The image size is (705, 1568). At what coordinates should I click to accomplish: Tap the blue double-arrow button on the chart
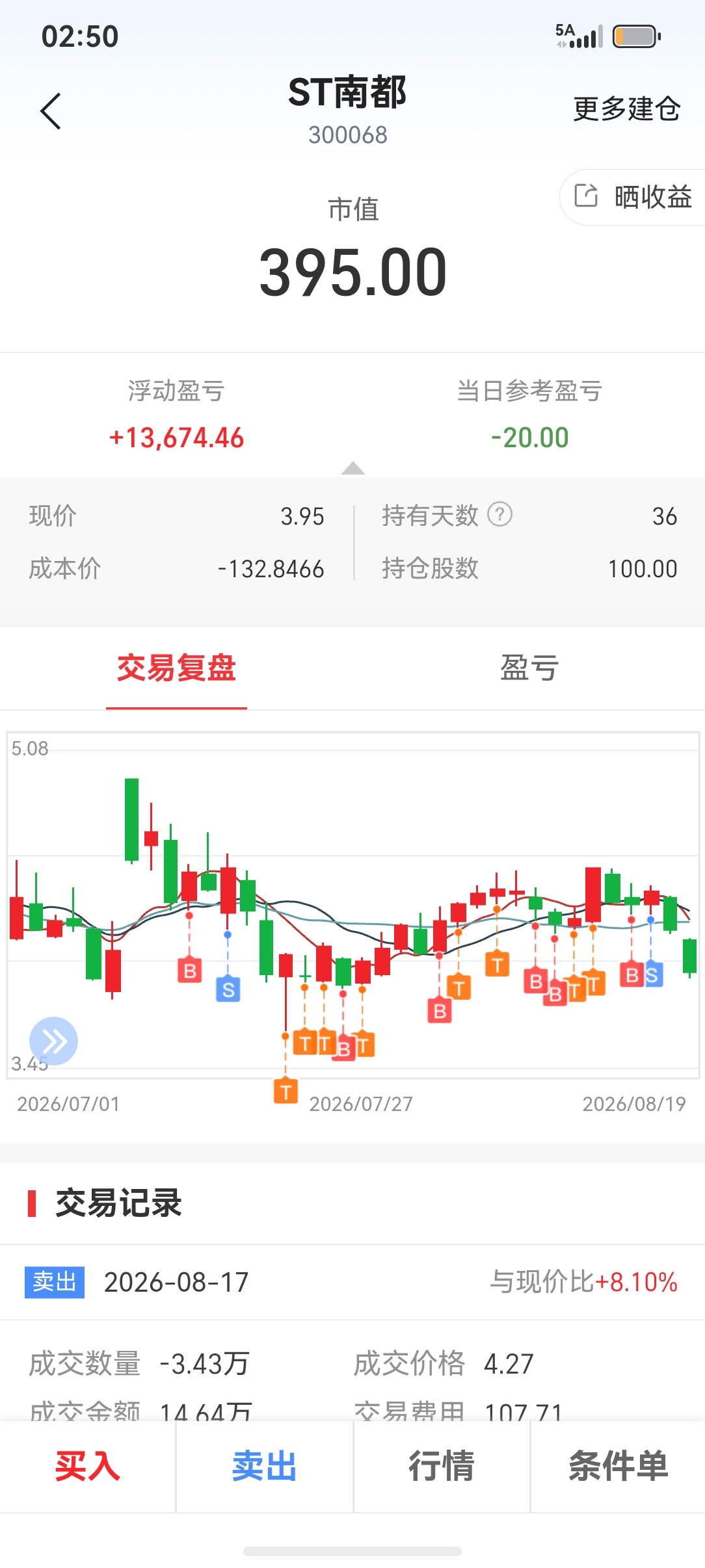(x=53, y=1041)
